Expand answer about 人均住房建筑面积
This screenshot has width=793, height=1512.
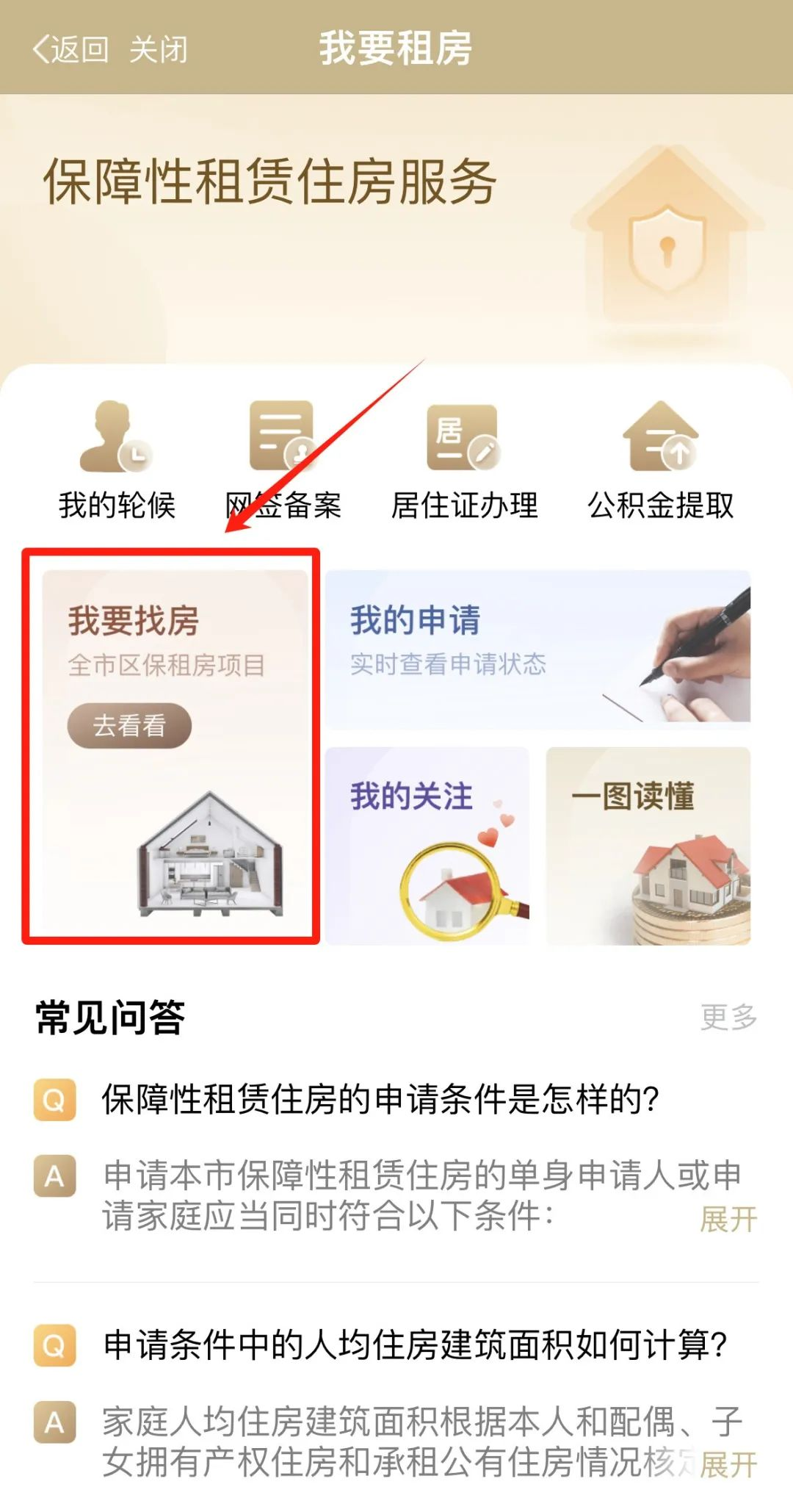pyautogui.click(x=728, y=1465)
